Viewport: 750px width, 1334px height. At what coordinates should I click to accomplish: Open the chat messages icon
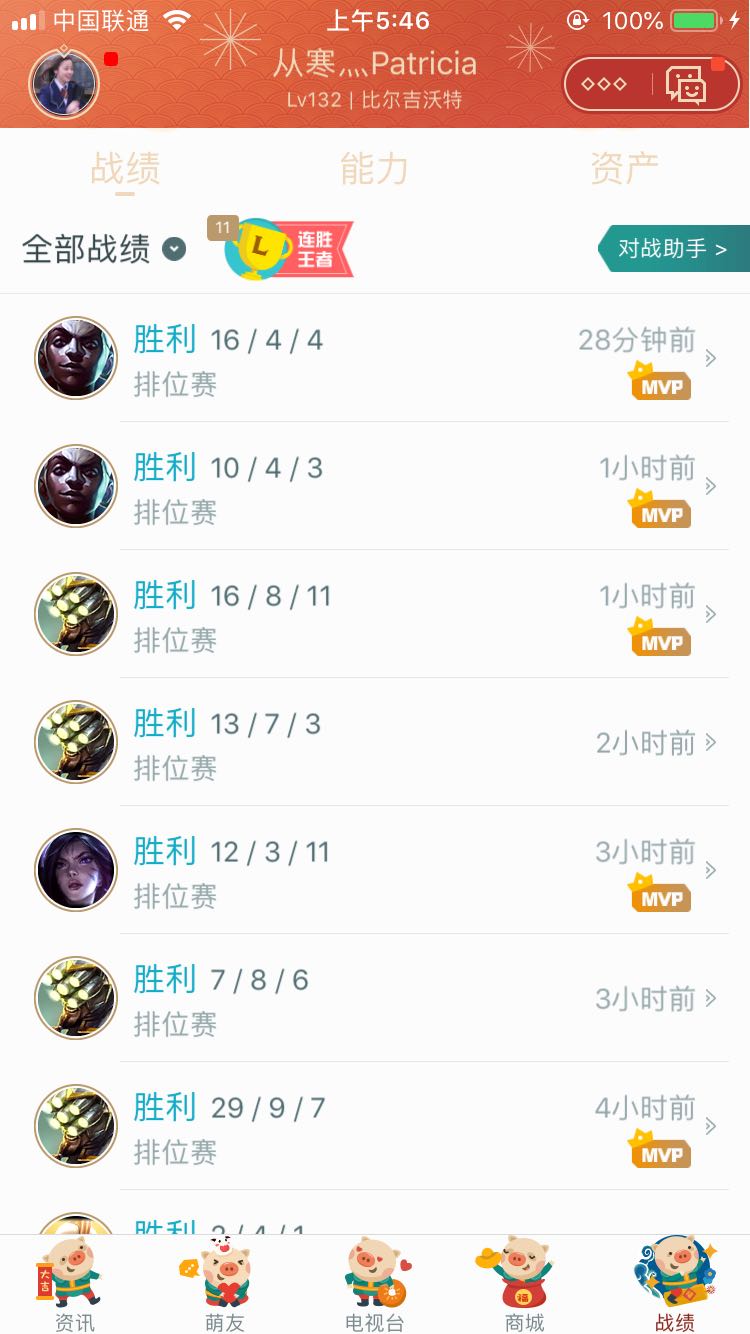(686, 84)
